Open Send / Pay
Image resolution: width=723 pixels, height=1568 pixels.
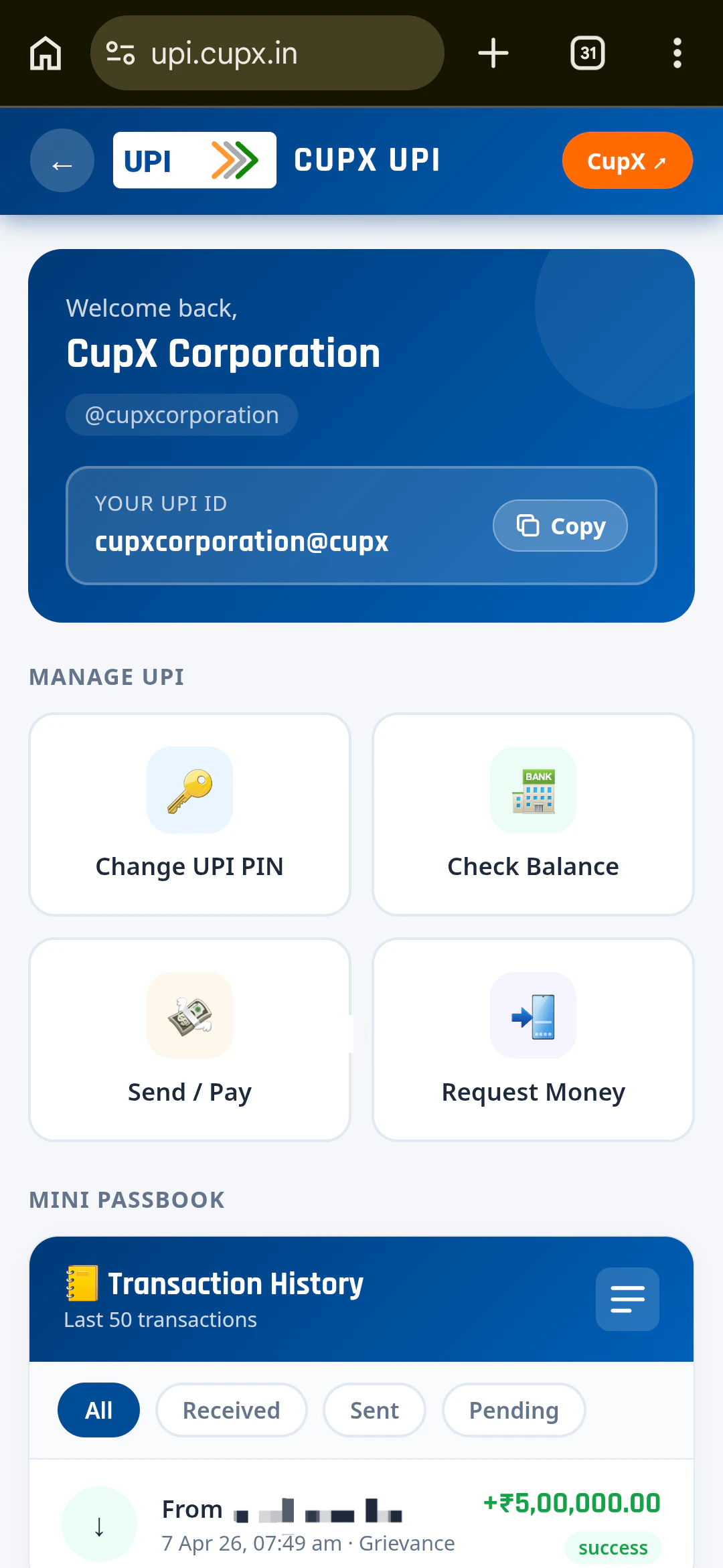190,1040
